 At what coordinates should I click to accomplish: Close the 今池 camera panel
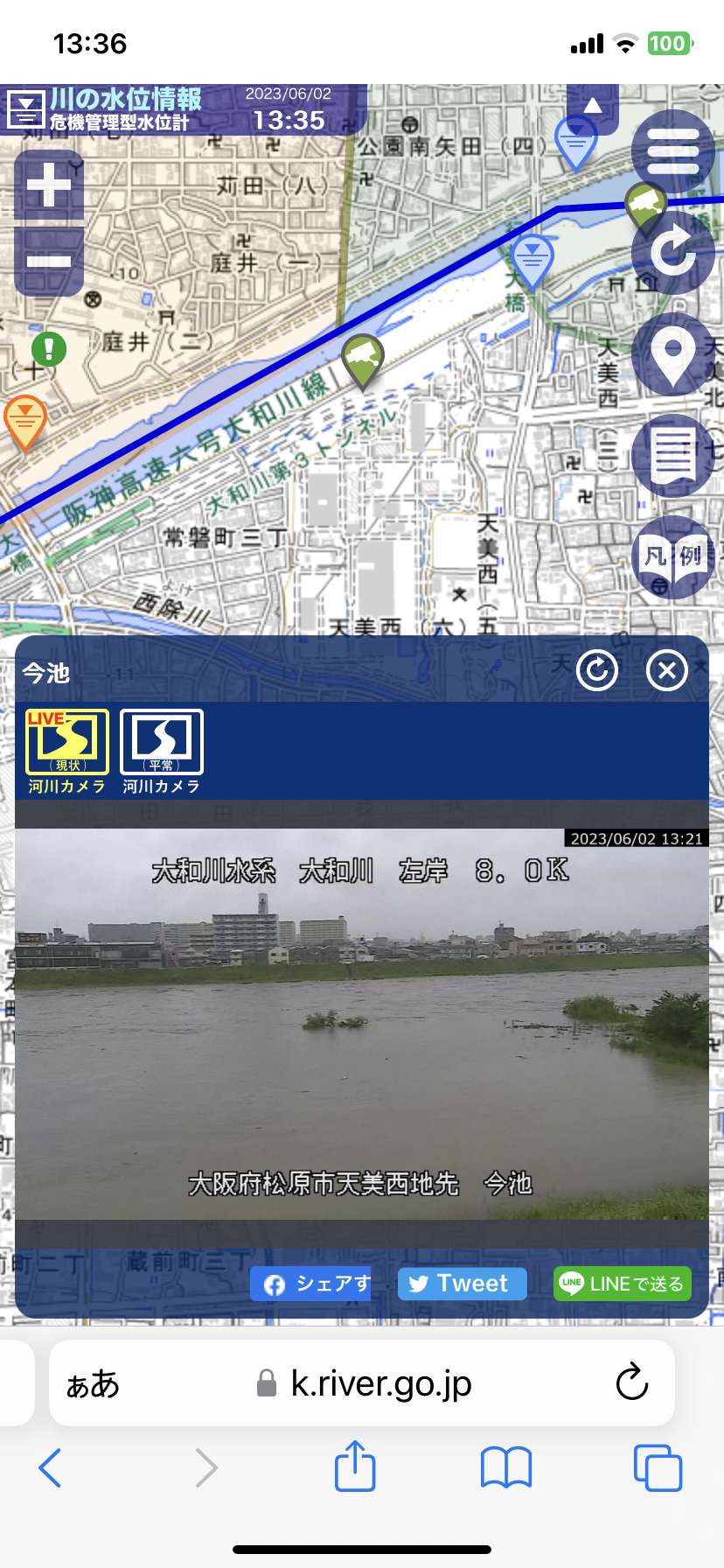(x=667, y=671)
